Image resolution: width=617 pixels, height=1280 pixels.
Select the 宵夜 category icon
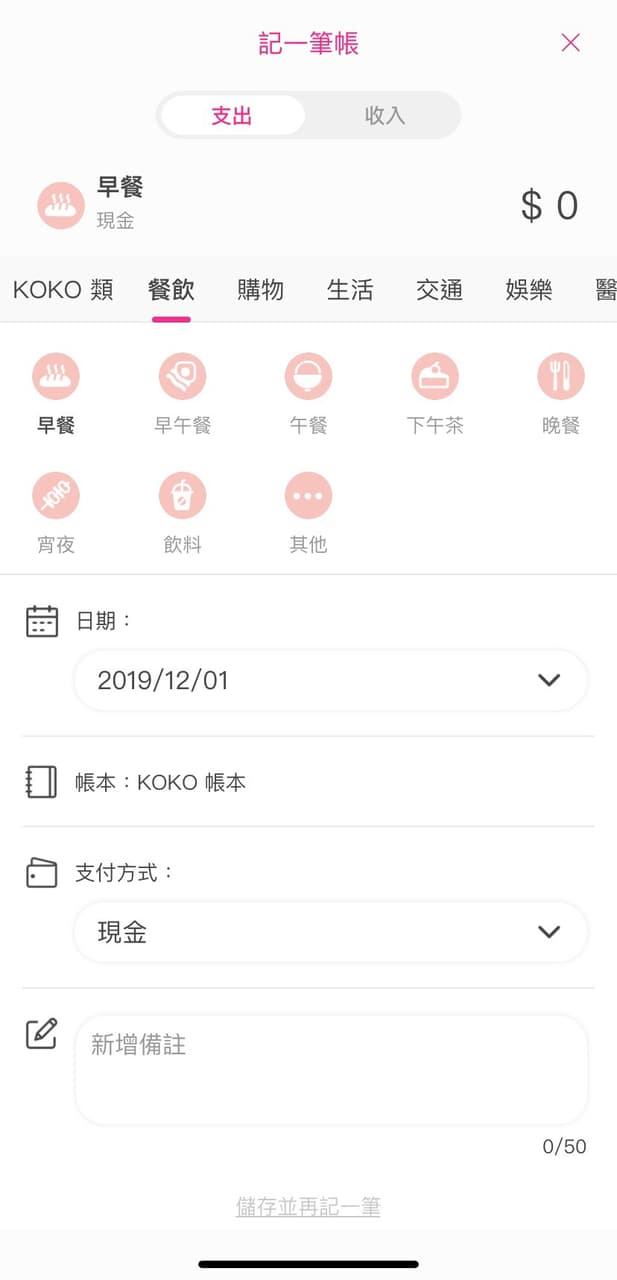(x=56, y=496)
